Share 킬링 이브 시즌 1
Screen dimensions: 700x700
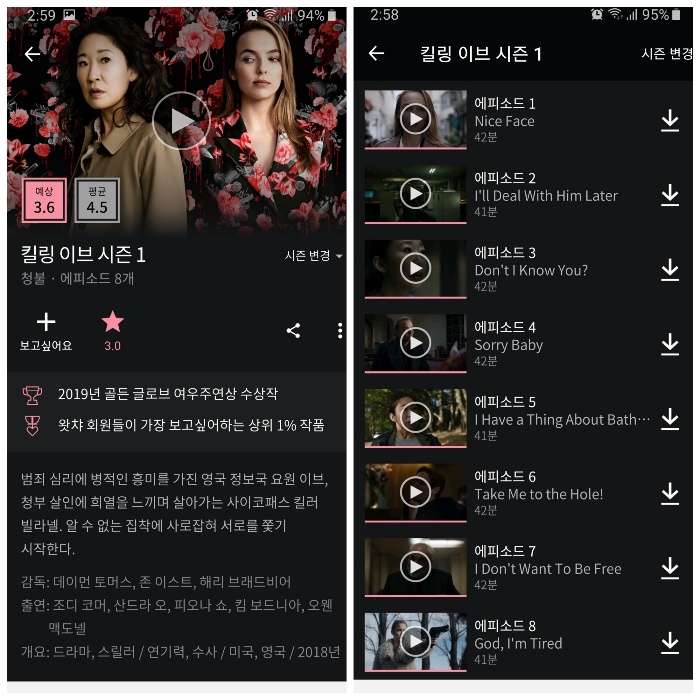click(x=293, y=330)
